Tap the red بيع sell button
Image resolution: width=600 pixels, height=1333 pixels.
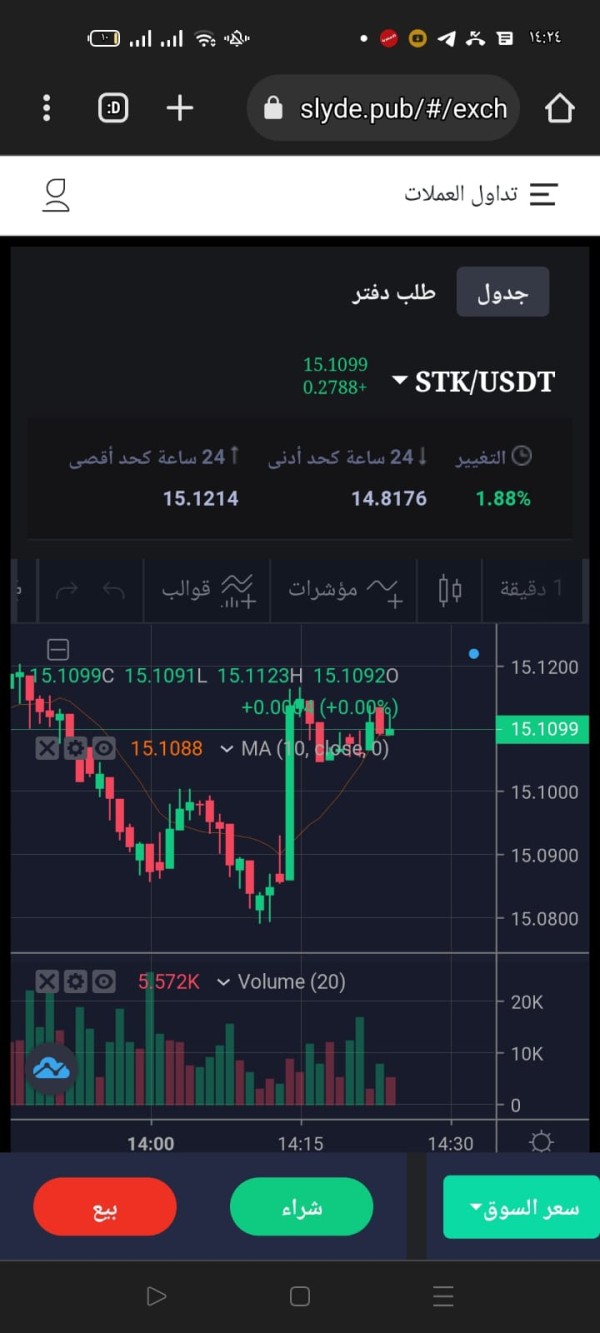coord(105,1207)
